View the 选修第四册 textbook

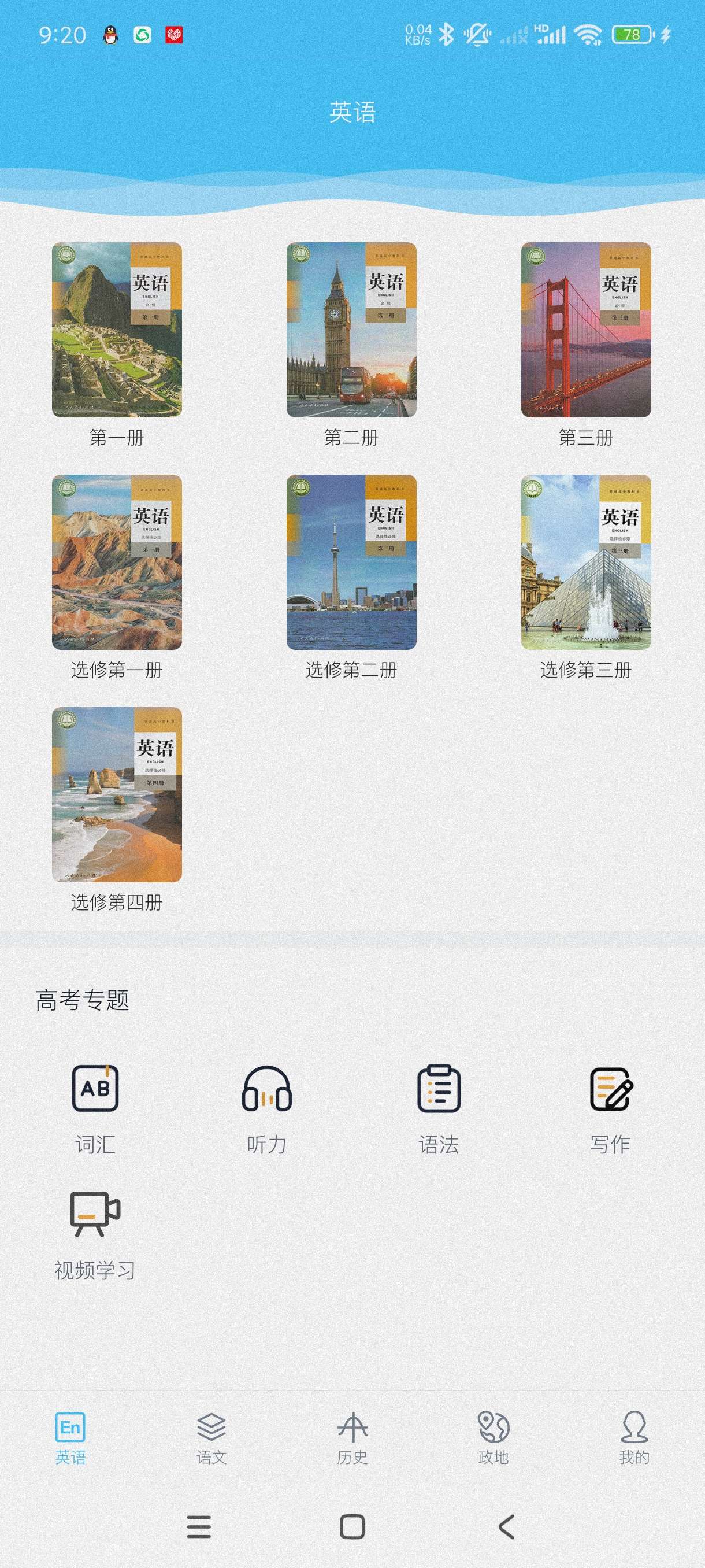[x=117, y=794]
